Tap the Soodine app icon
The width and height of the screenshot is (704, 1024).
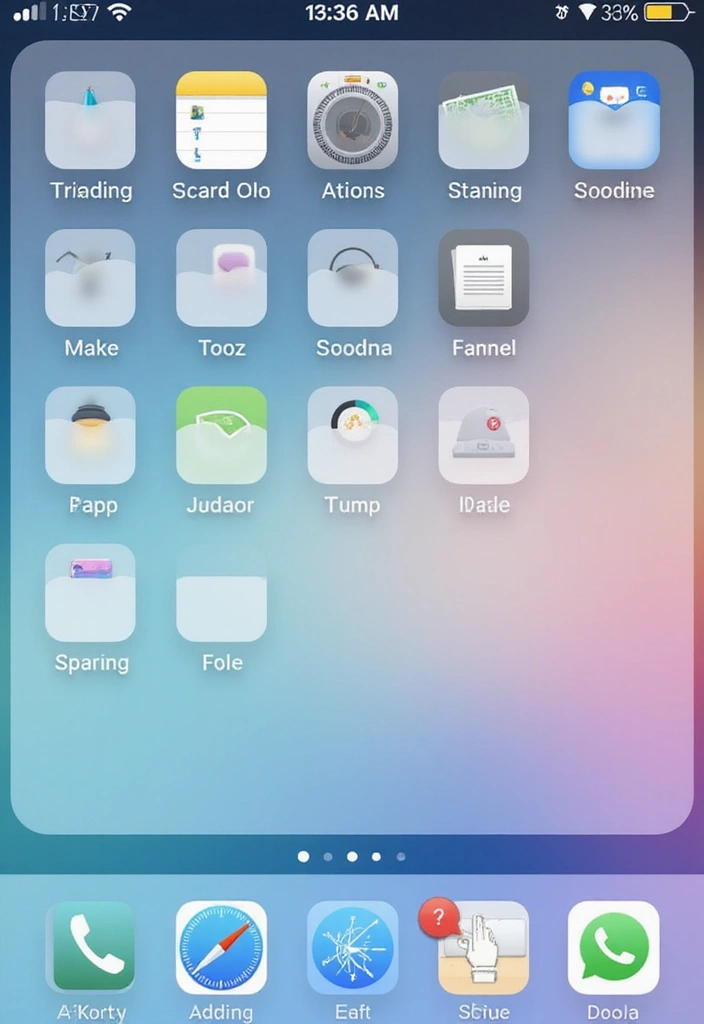pos(614,120)
